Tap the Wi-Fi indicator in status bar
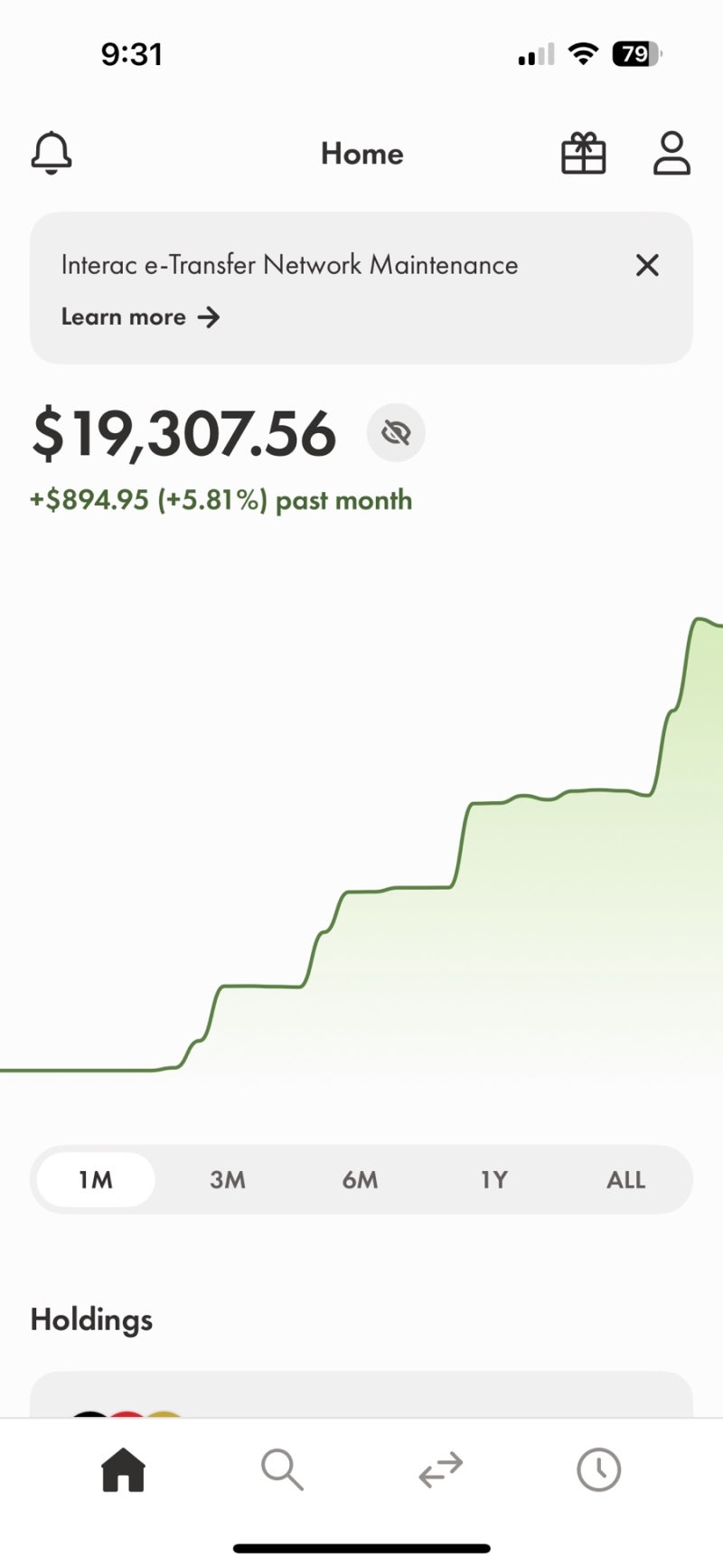 click(x=583, y=52)
